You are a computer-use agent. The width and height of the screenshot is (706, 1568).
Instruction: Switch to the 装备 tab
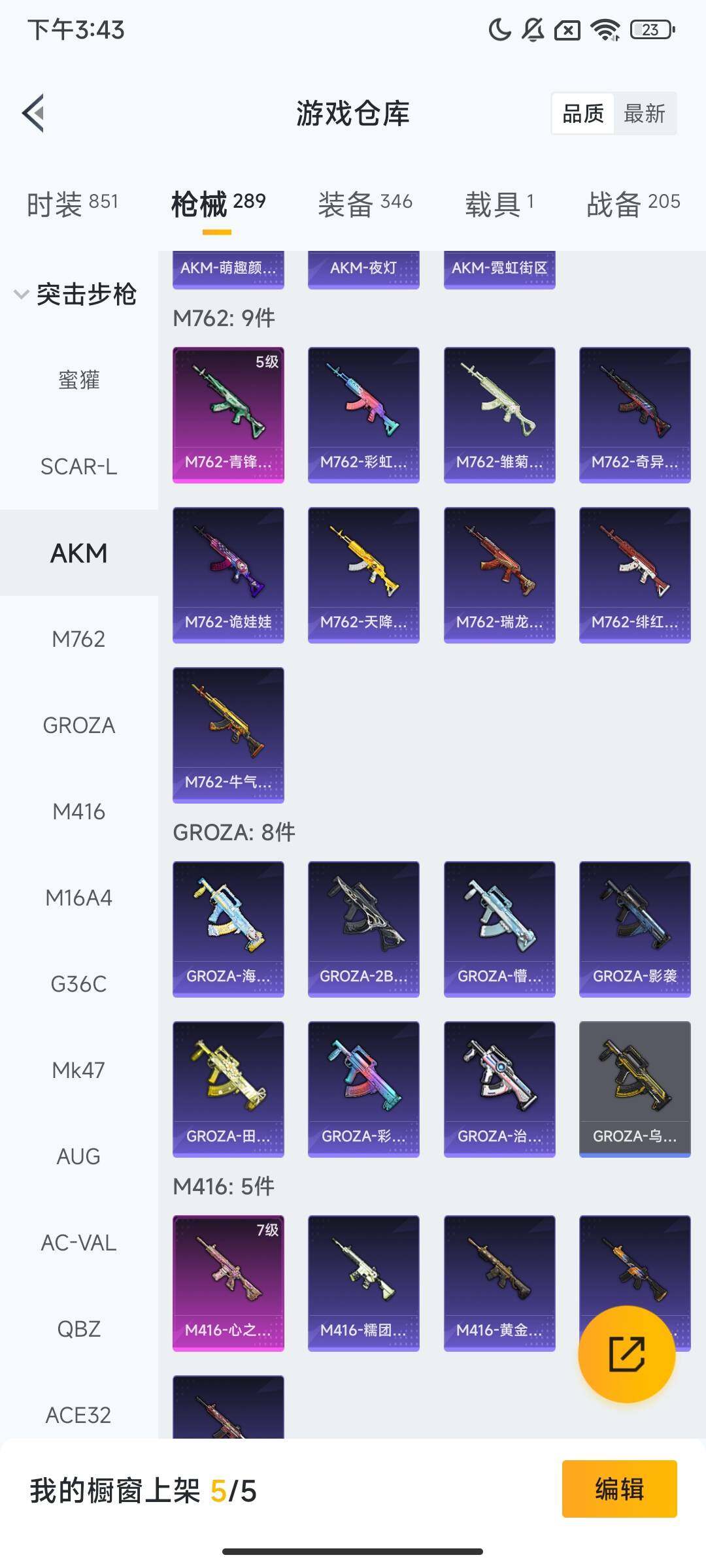[365, 204]
